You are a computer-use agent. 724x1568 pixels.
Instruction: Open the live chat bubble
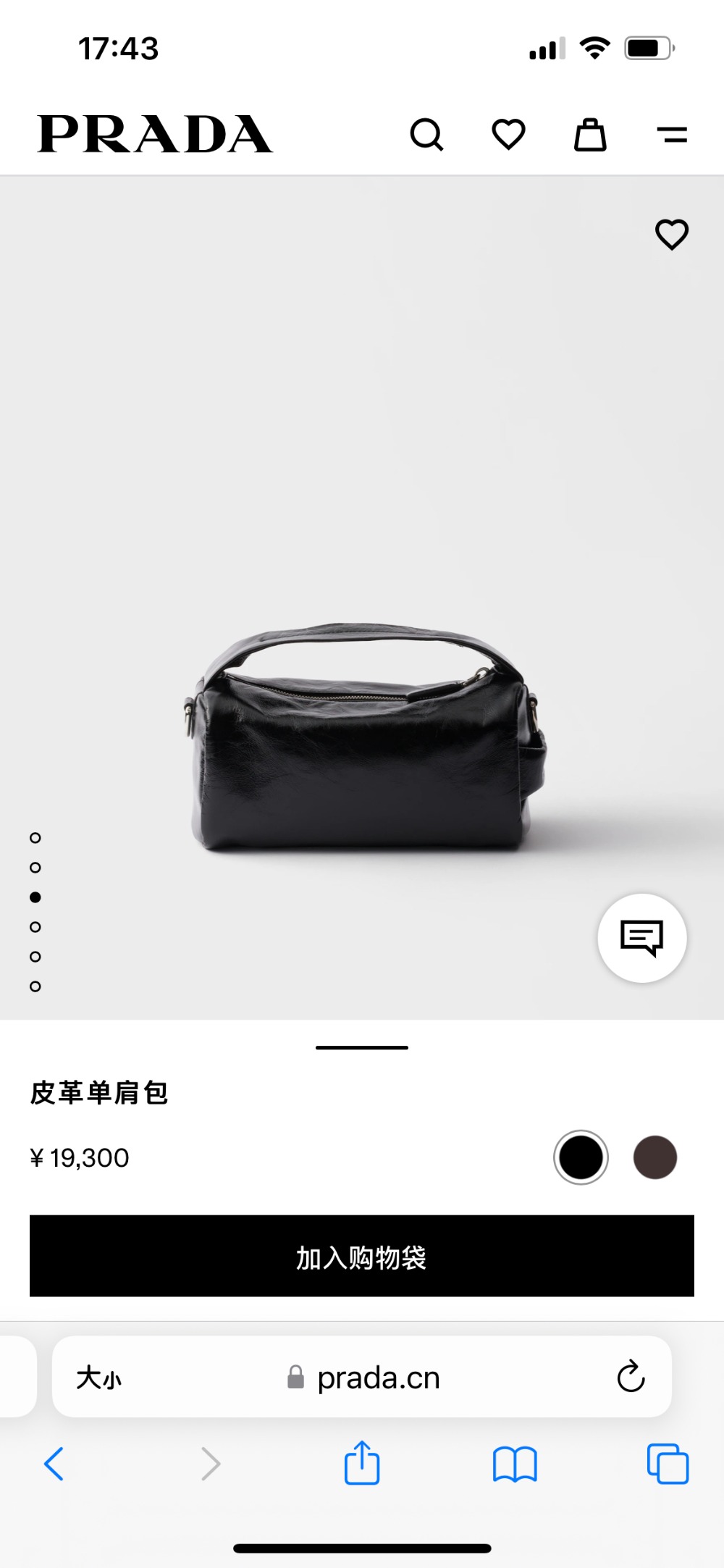click(x=641, y=938)
